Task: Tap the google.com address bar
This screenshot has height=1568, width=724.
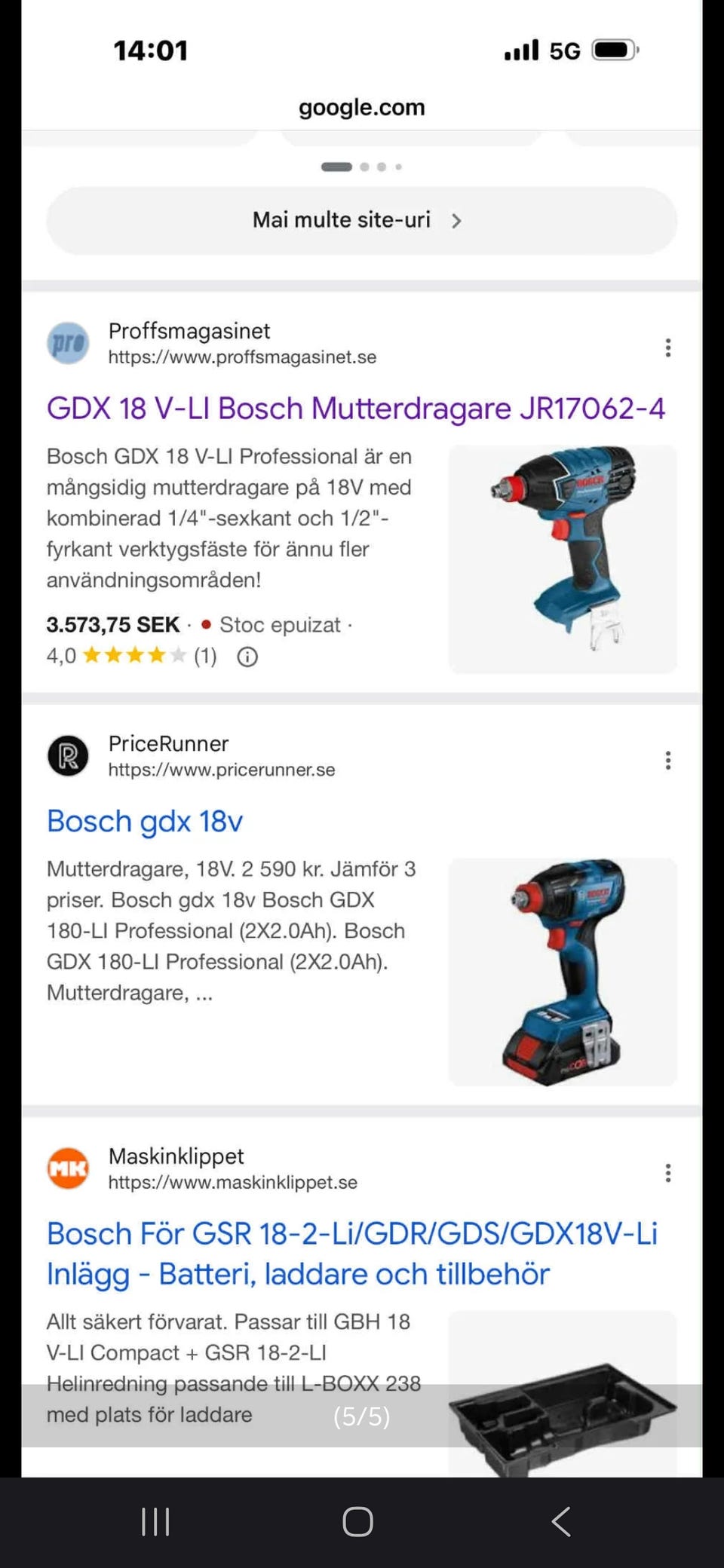Action: (x=361, y=107)
